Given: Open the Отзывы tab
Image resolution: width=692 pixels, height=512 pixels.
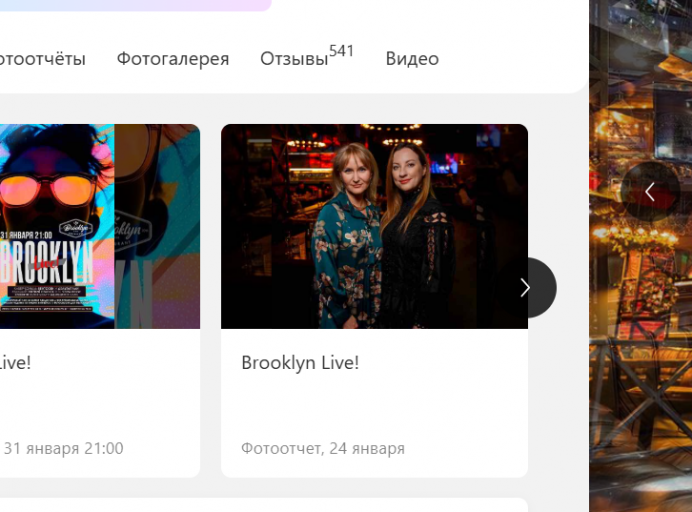Looking at the screenshot, I should click(x=294, y=59).
